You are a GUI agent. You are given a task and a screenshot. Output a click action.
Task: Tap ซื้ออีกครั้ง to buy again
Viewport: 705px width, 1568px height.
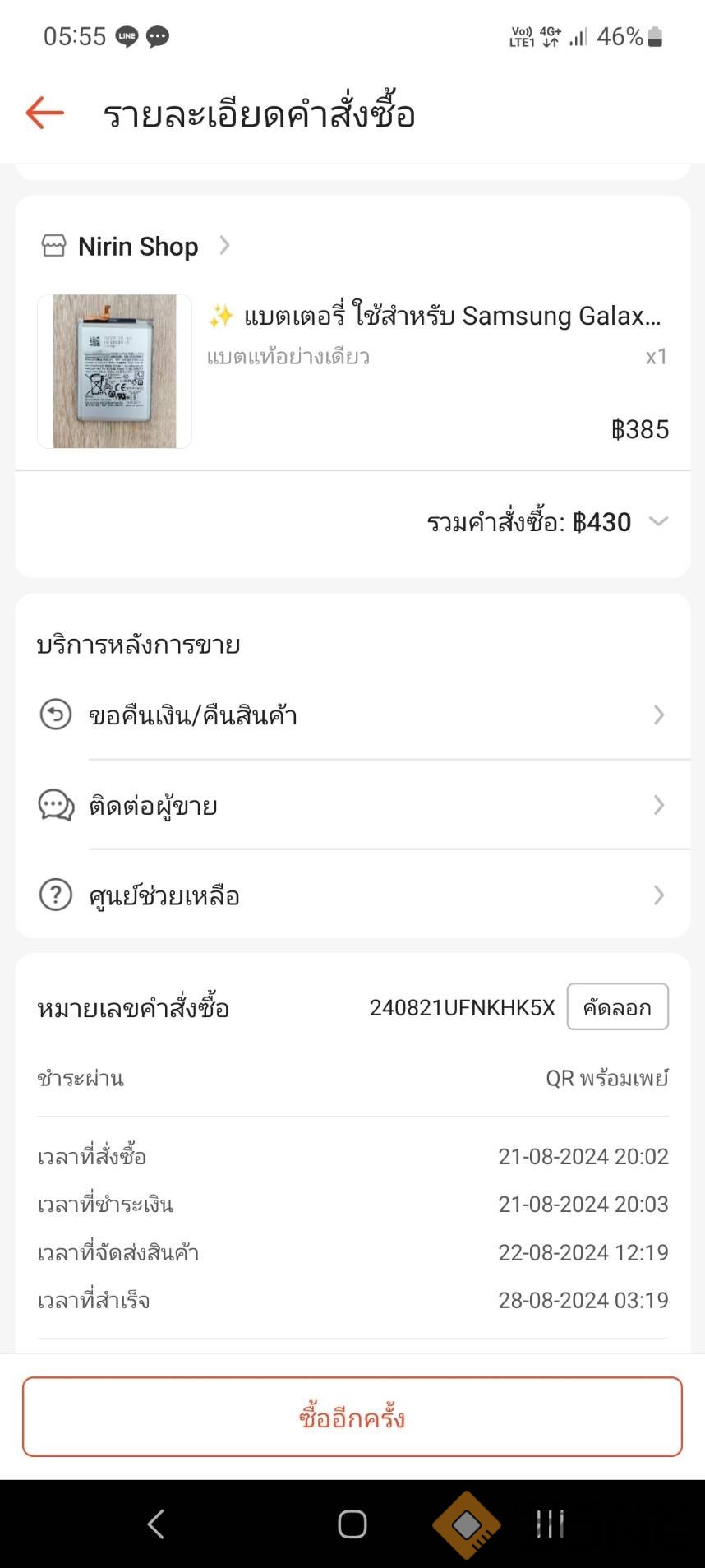click(352, 1417)
